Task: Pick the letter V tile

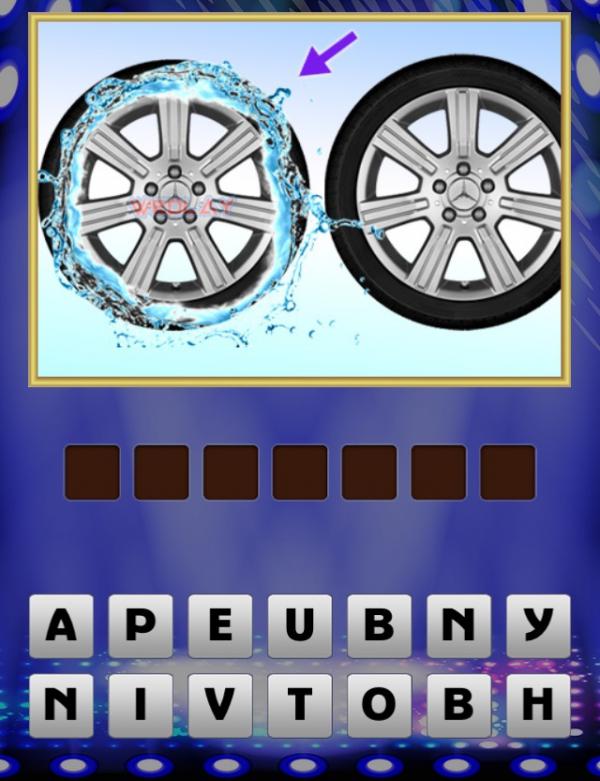Action: [x=220, y=705]
